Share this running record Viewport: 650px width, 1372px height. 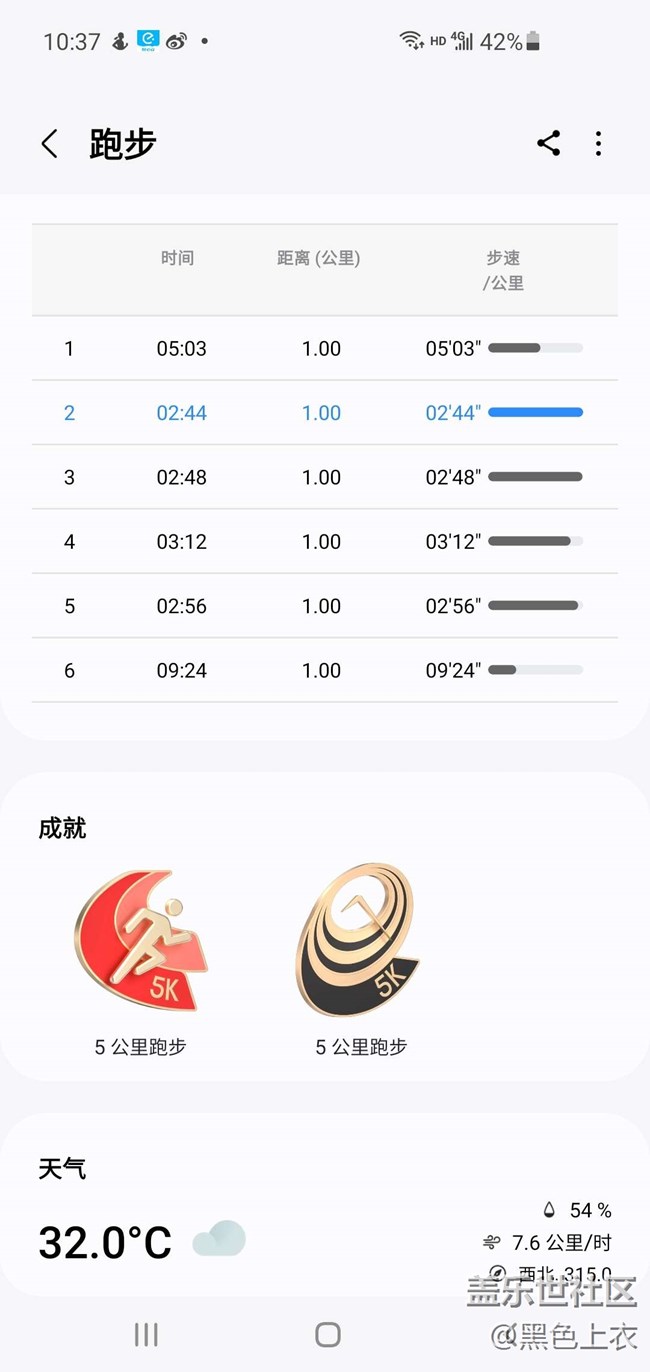point(548,143)
